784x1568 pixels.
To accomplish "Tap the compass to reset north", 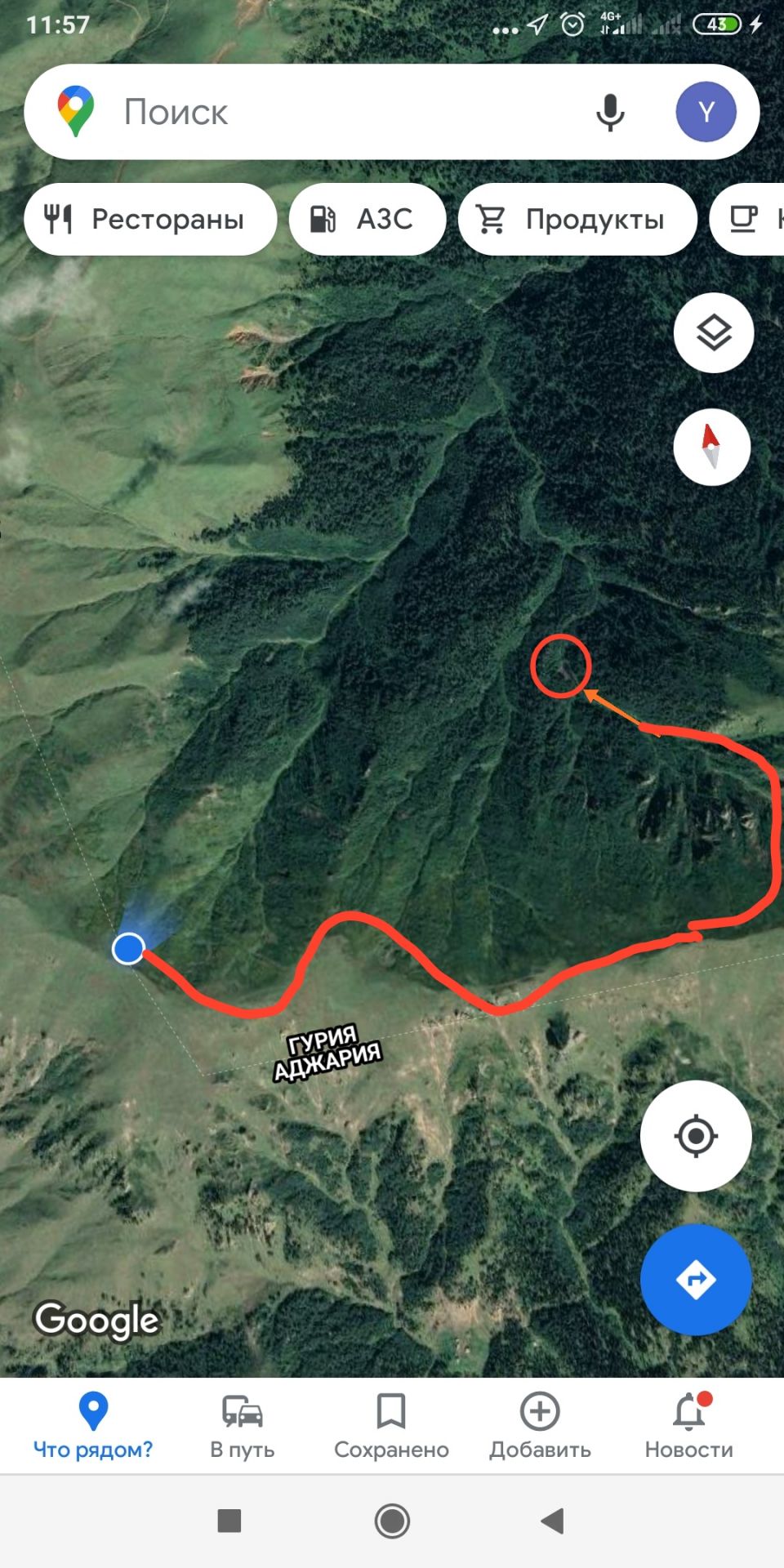I will [711, 447].
